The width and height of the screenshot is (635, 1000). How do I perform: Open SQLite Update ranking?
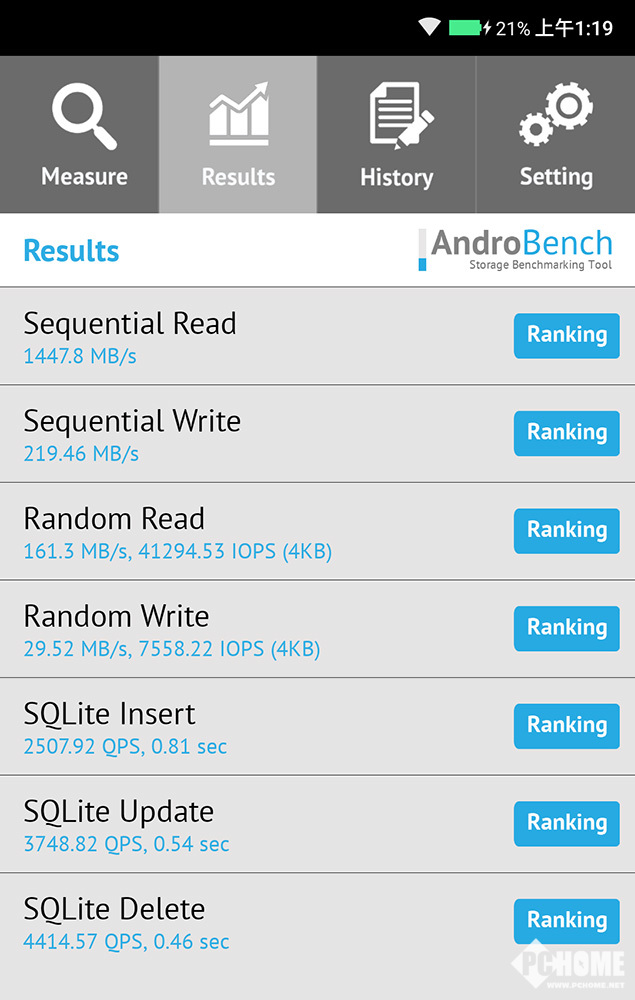(x=566, y=823)
